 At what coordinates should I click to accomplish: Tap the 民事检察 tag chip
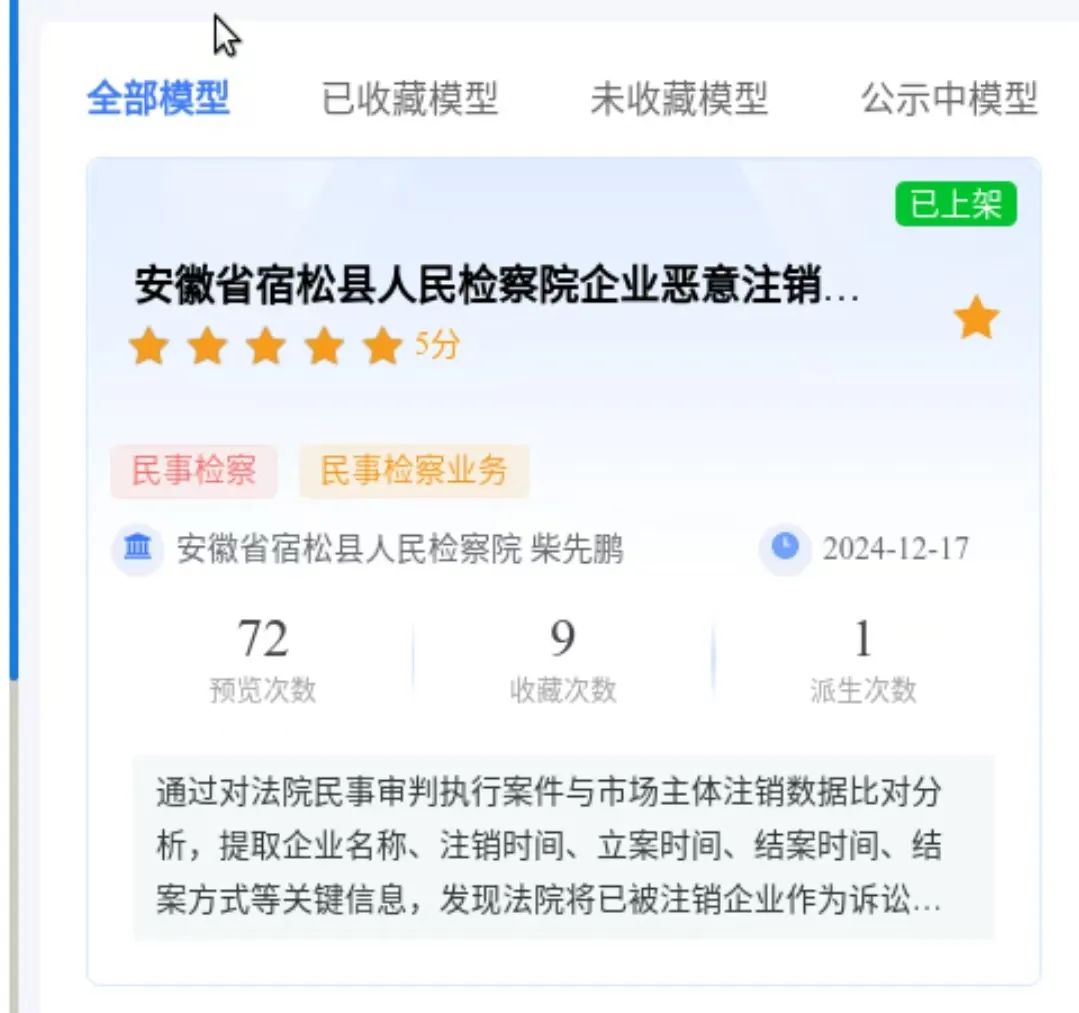tap(193, 471)
